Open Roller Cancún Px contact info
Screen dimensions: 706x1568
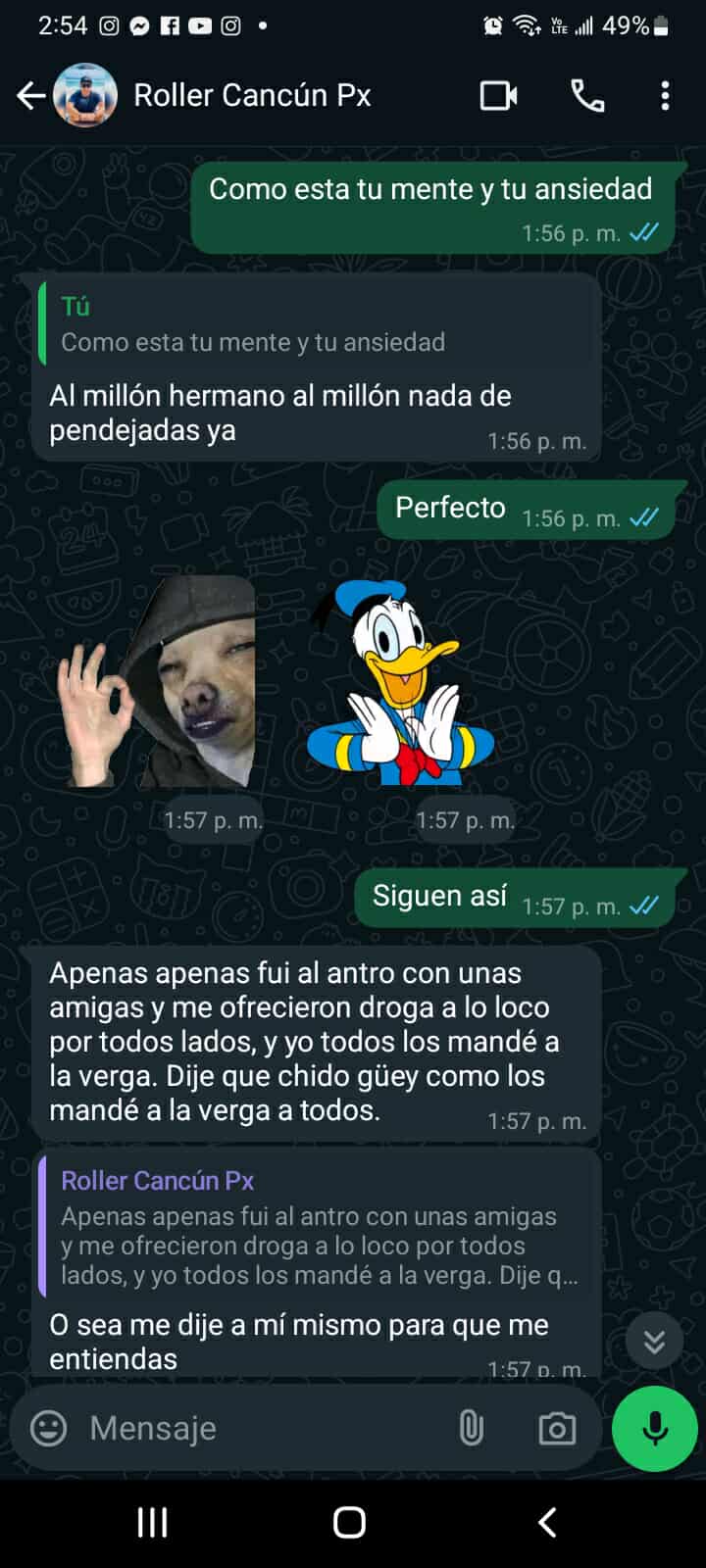(252, 96)
